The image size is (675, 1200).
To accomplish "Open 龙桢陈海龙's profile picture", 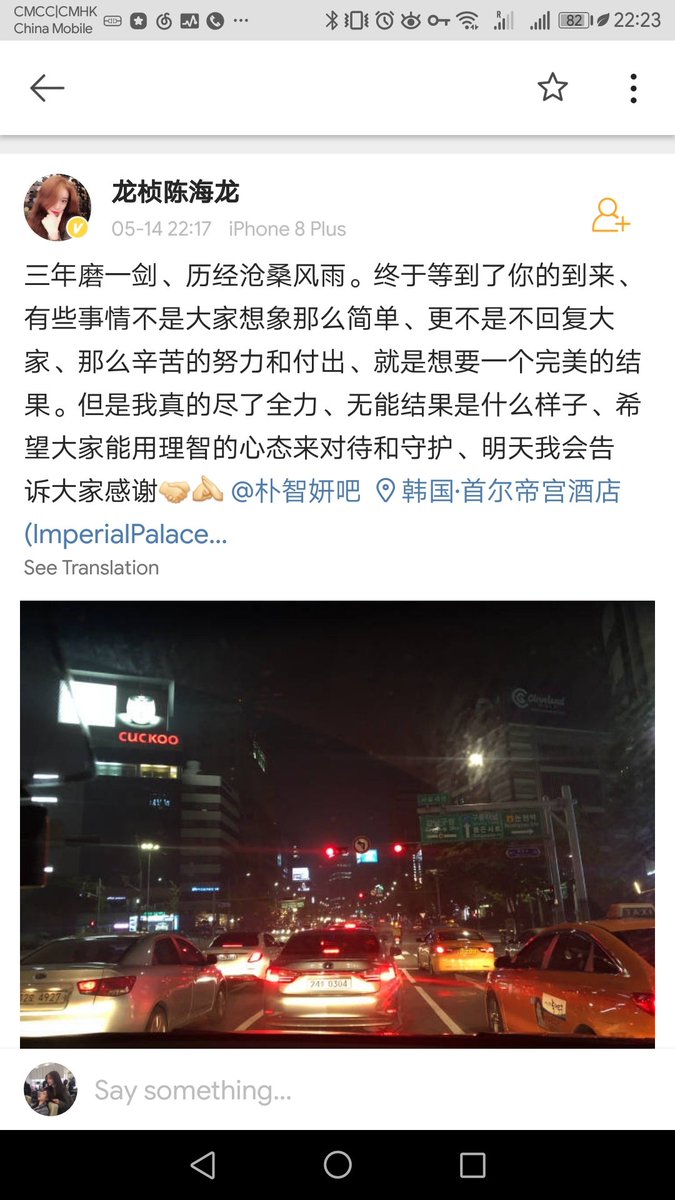I will point(57,208).
